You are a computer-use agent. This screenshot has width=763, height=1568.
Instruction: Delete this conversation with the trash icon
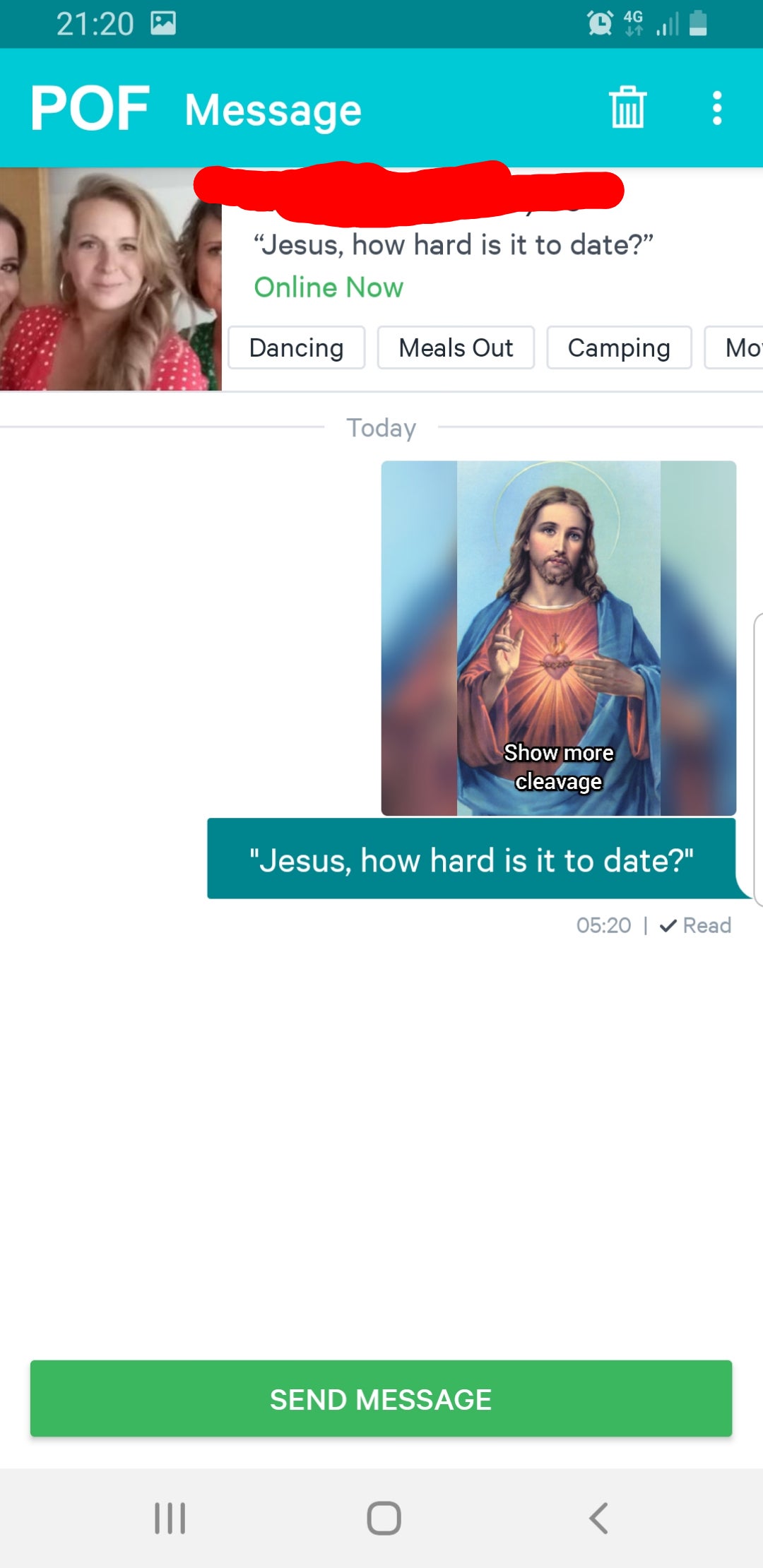point(627,108)
